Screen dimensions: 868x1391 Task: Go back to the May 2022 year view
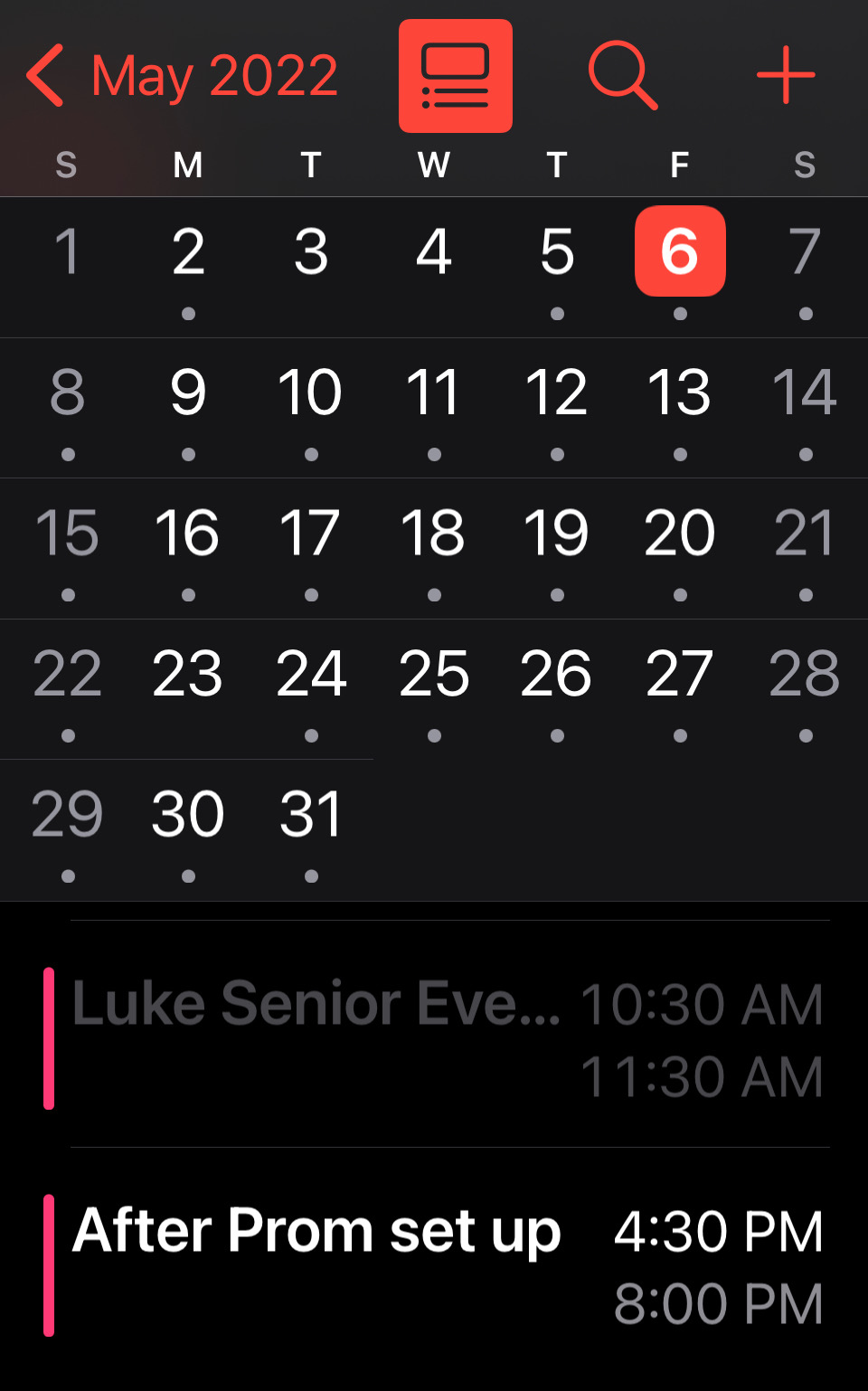pos(181,76)
